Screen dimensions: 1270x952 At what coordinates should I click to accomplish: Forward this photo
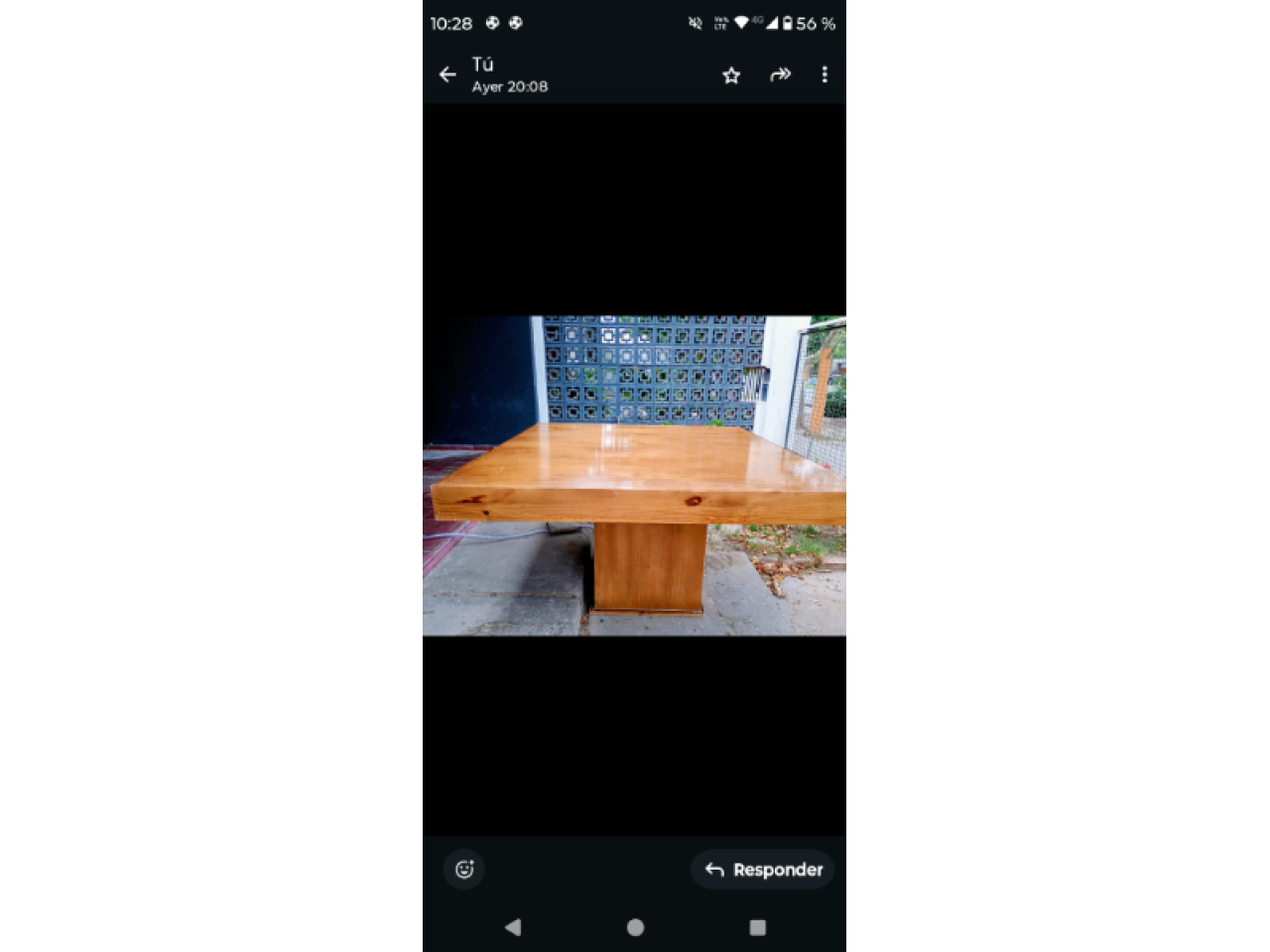coord(780,74)
